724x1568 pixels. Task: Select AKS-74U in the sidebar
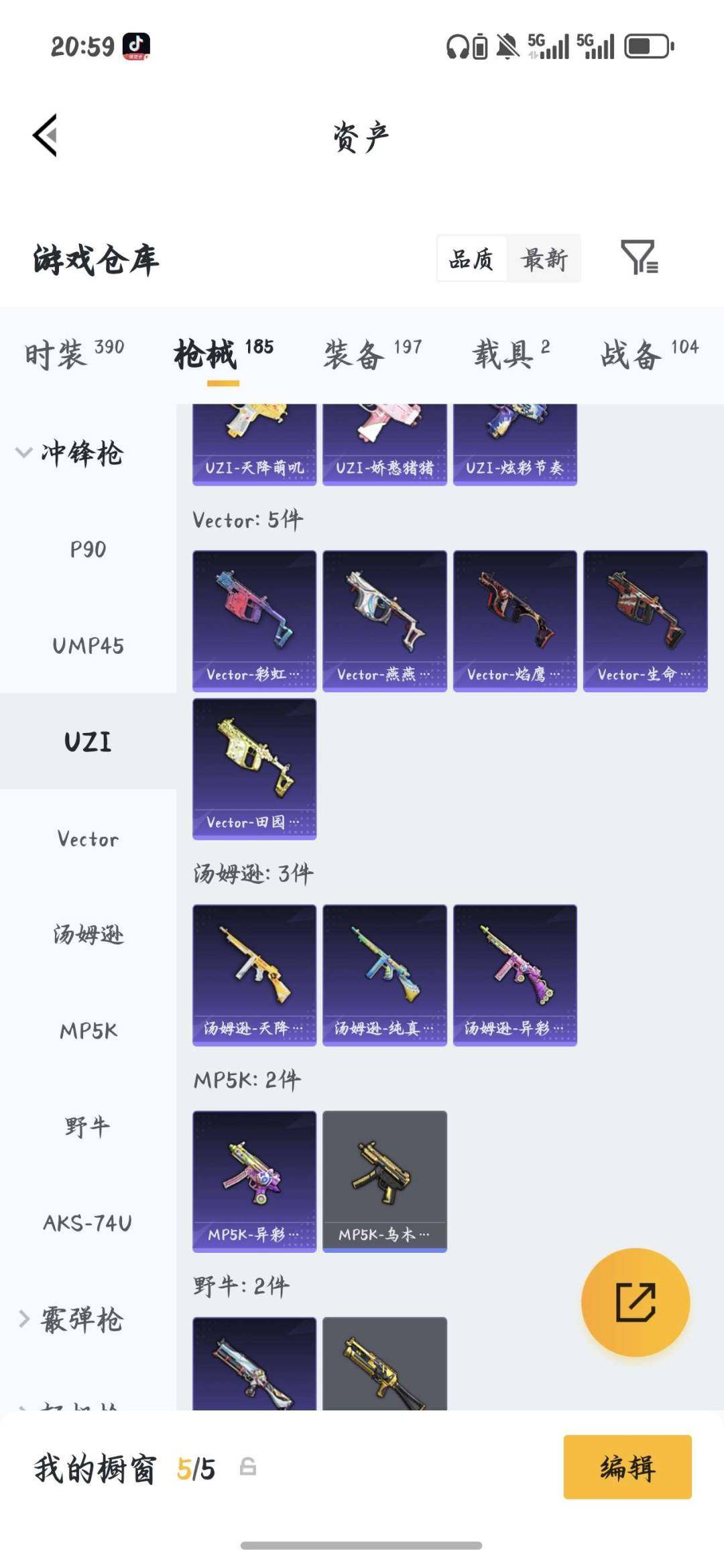(88, 1223)
